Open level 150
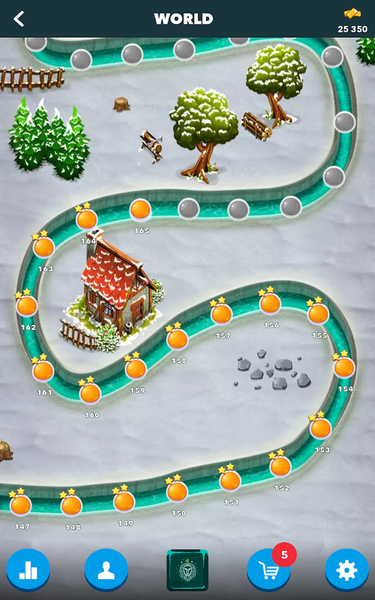 point(177,491)
